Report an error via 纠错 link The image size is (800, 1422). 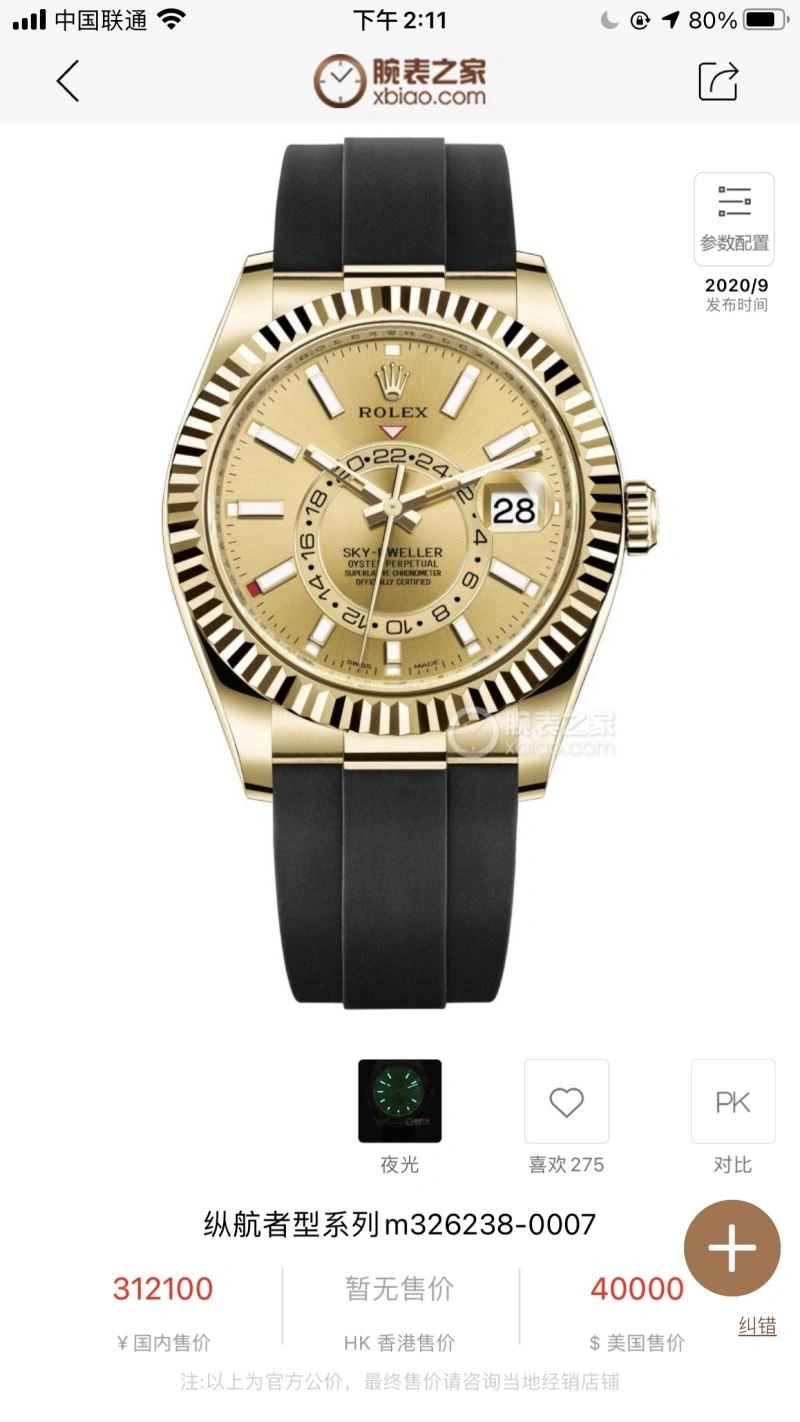757,1326
